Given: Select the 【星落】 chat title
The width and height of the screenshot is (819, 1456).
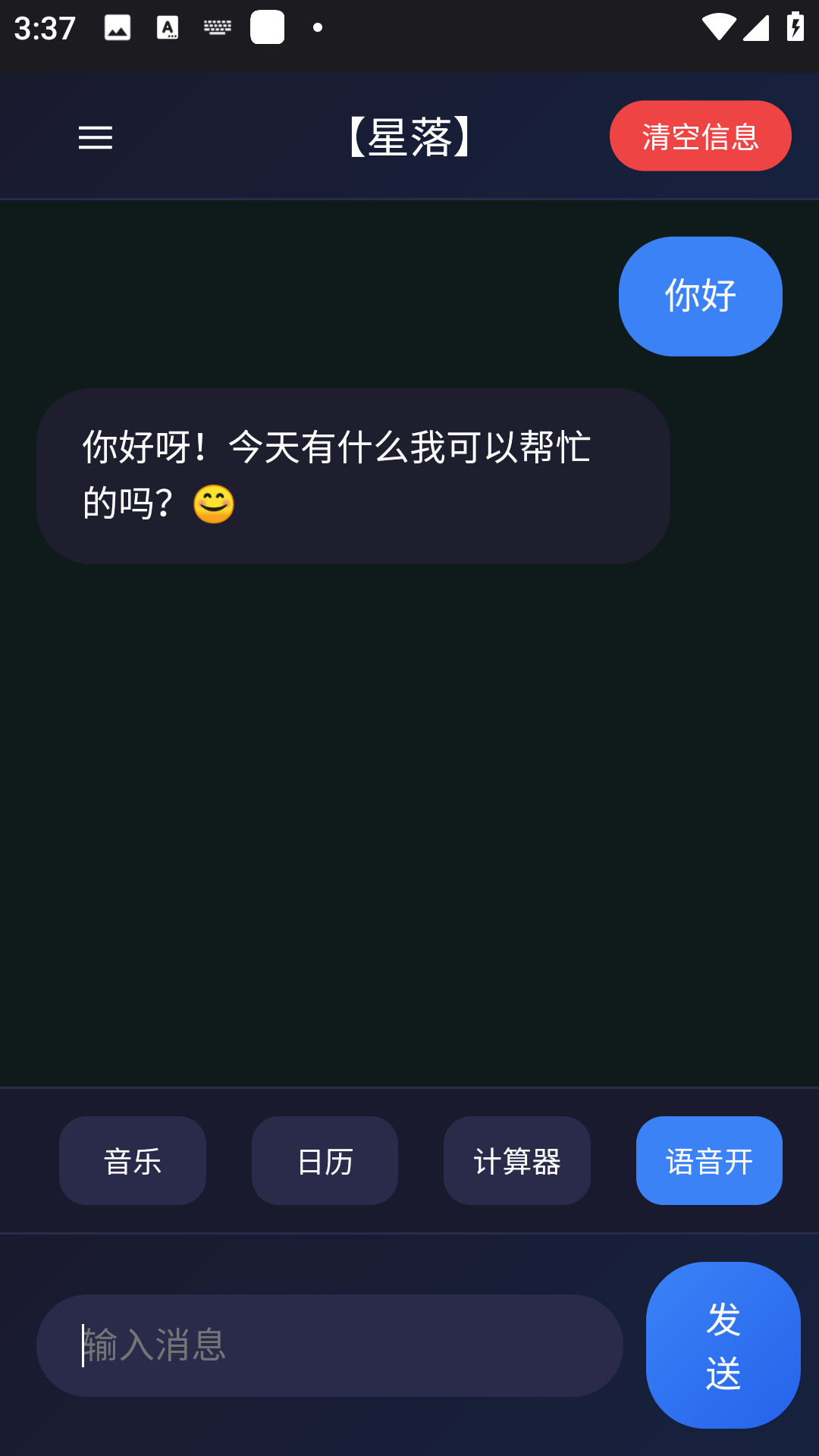Looking at the screenshot, I should [409, 135].
